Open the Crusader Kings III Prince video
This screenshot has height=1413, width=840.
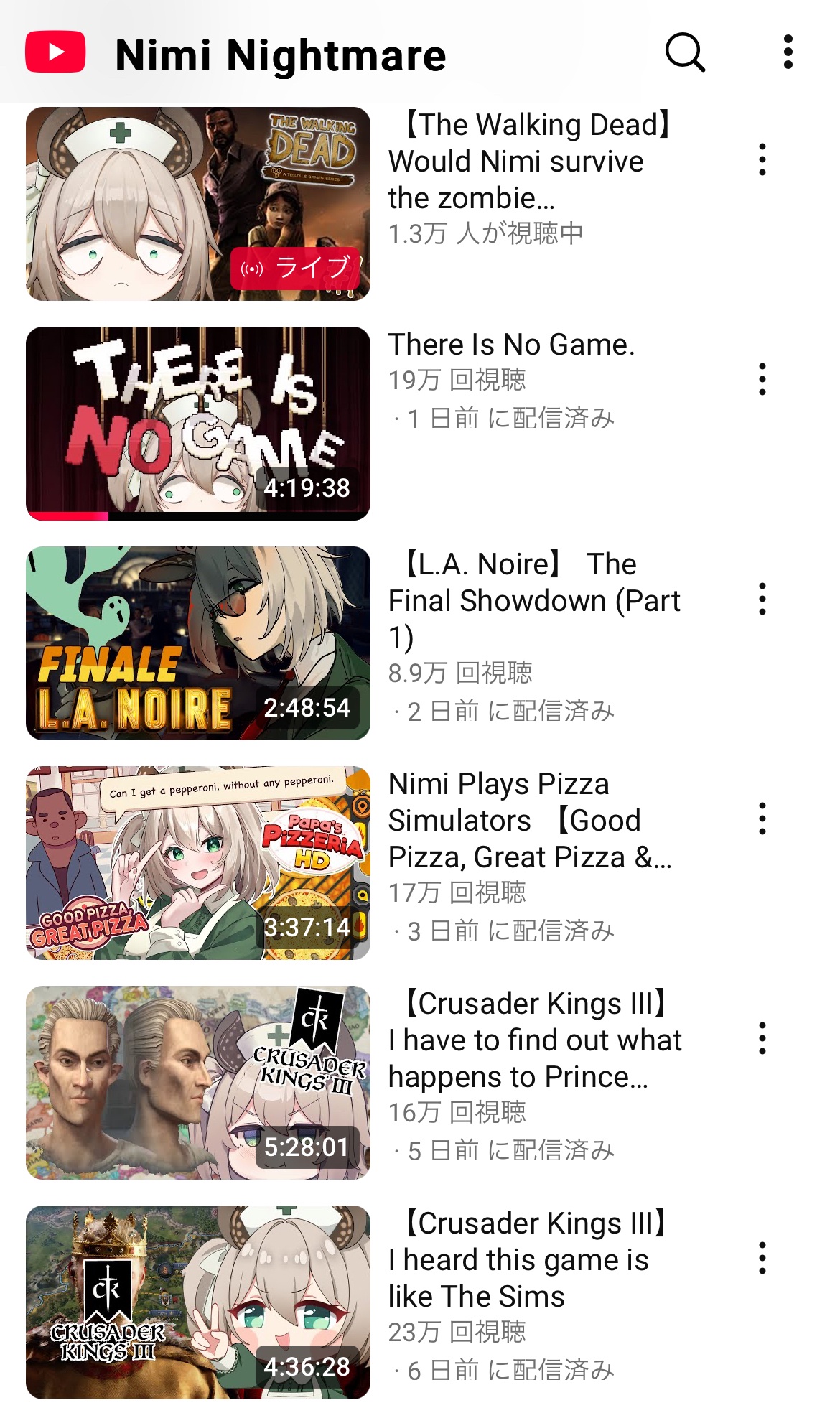(x=198, y=1083)
